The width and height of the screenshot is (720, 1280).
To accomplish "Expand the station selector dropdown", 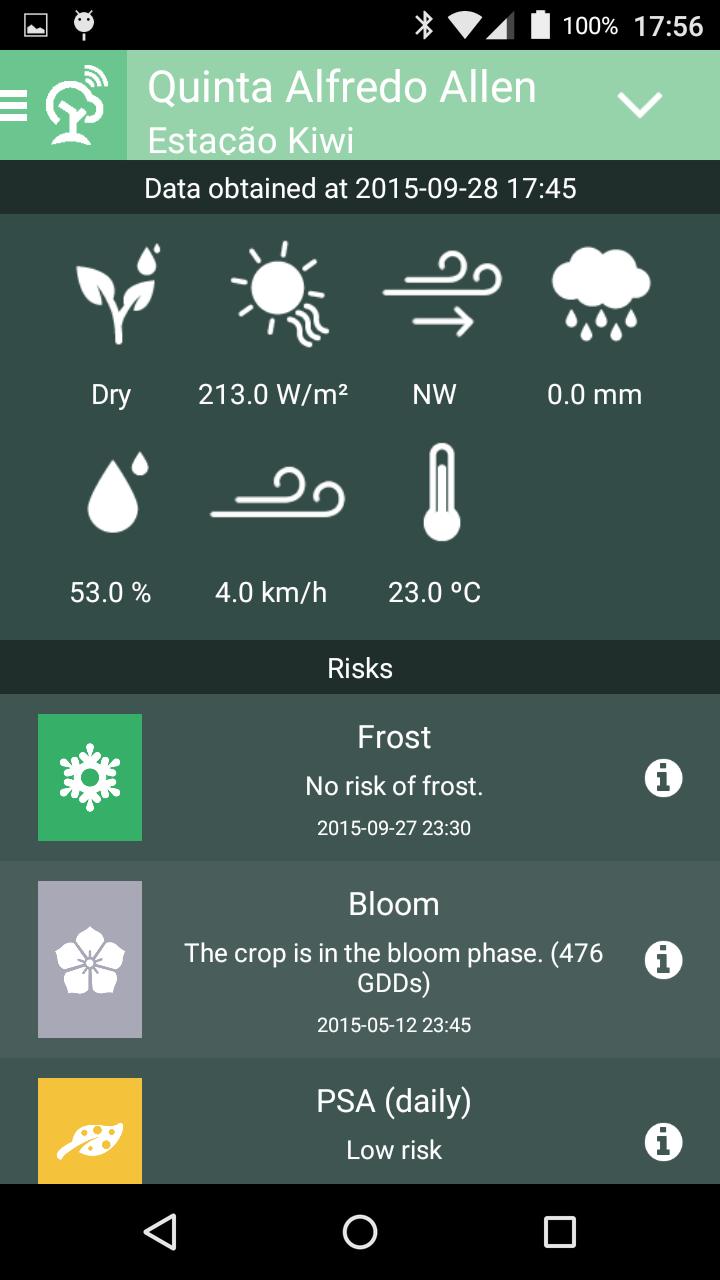I will coord(639,104).
